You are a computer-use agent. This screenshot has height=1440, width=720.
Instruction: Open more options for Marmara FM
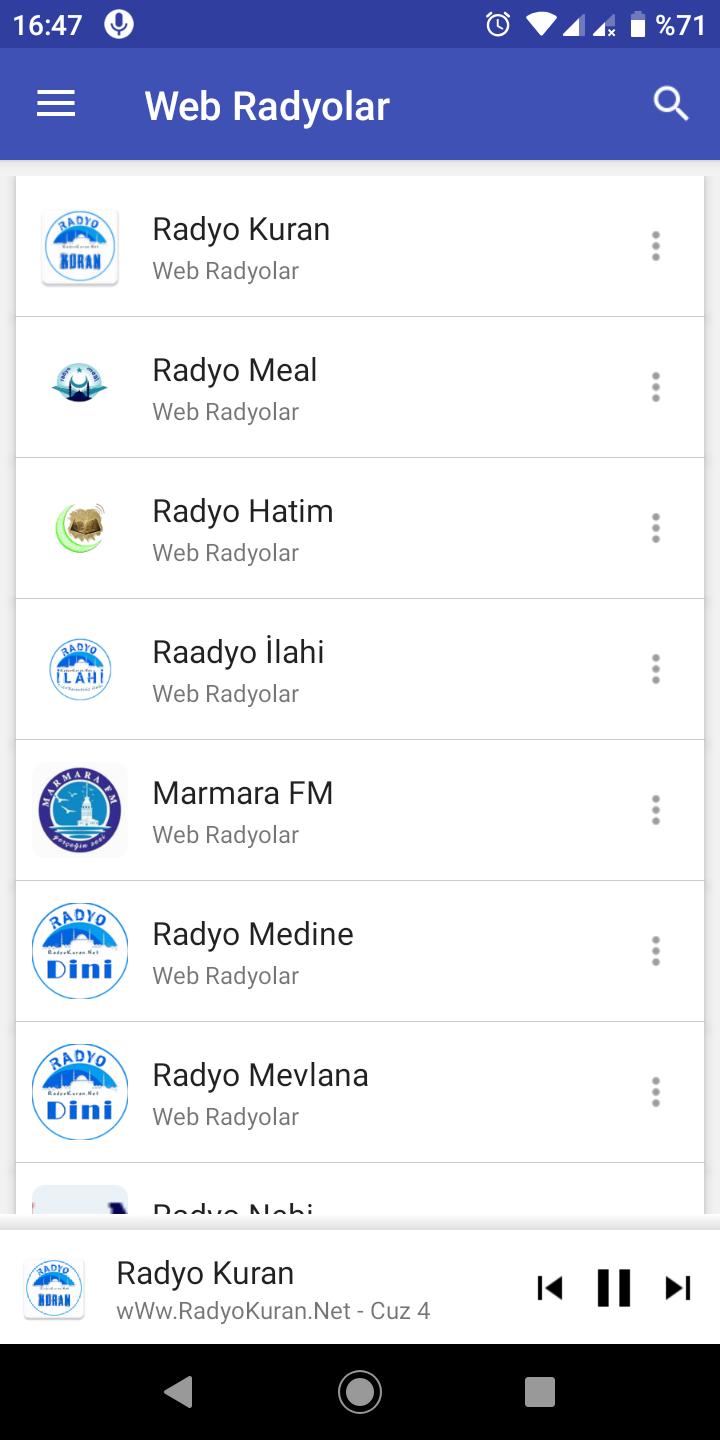point(656,810)
